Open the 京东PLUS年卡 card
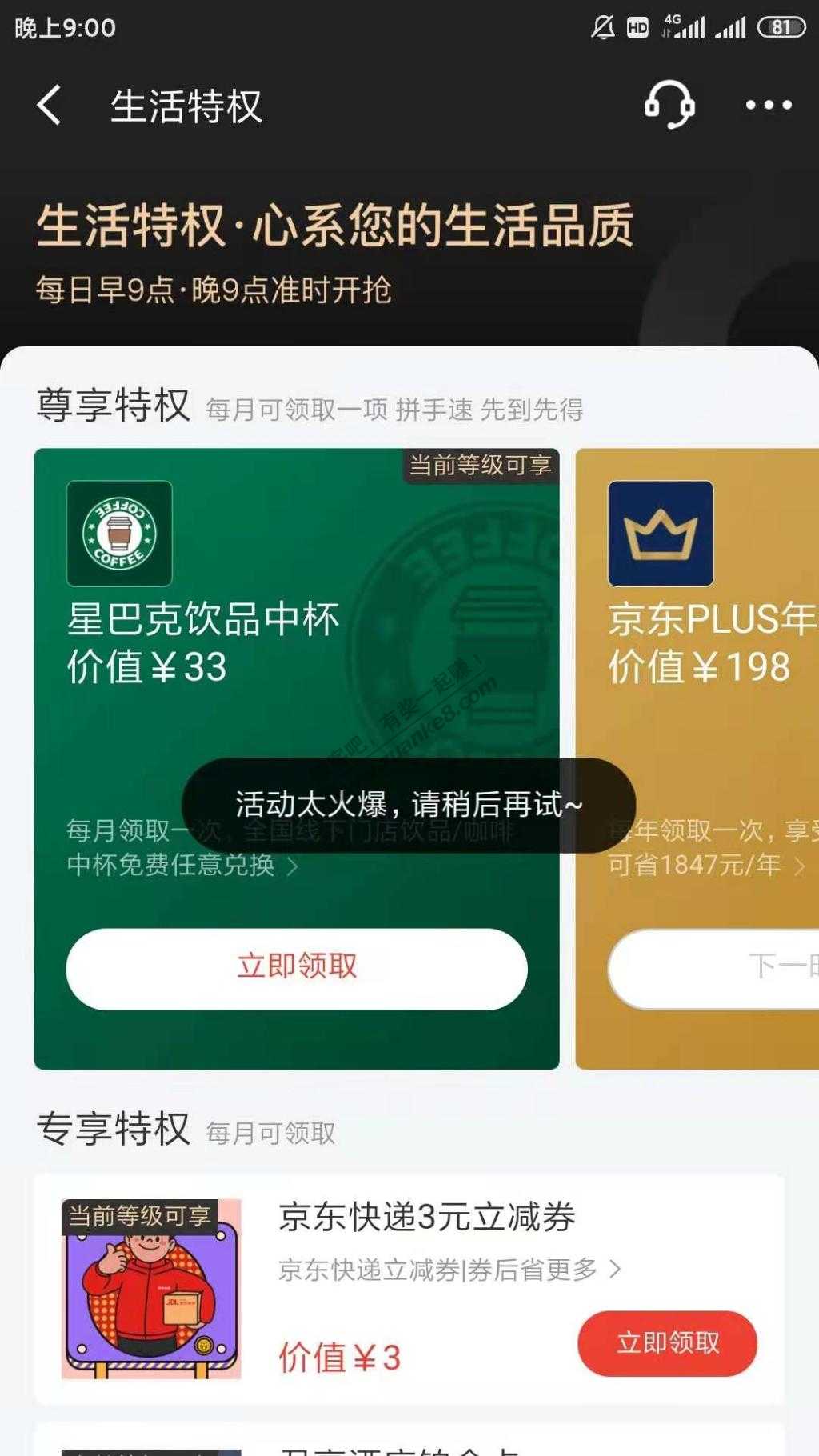The height and width of the screenshot is (1456, 819). 697,758
